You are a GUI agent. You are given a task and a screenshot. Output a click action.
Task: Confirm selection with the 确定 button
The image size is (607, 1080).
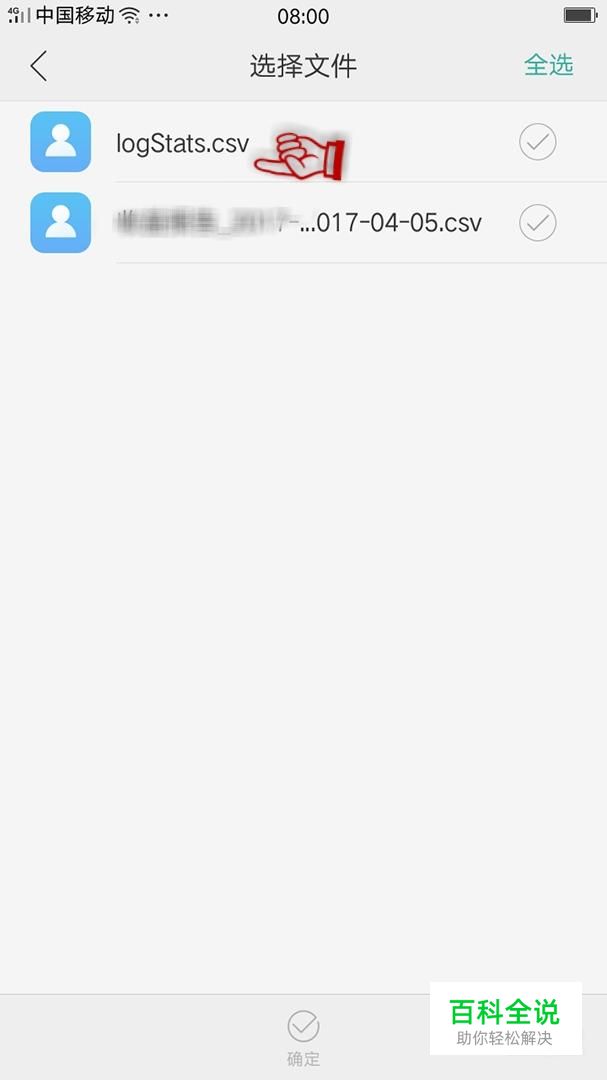(x=303, y=1038)
